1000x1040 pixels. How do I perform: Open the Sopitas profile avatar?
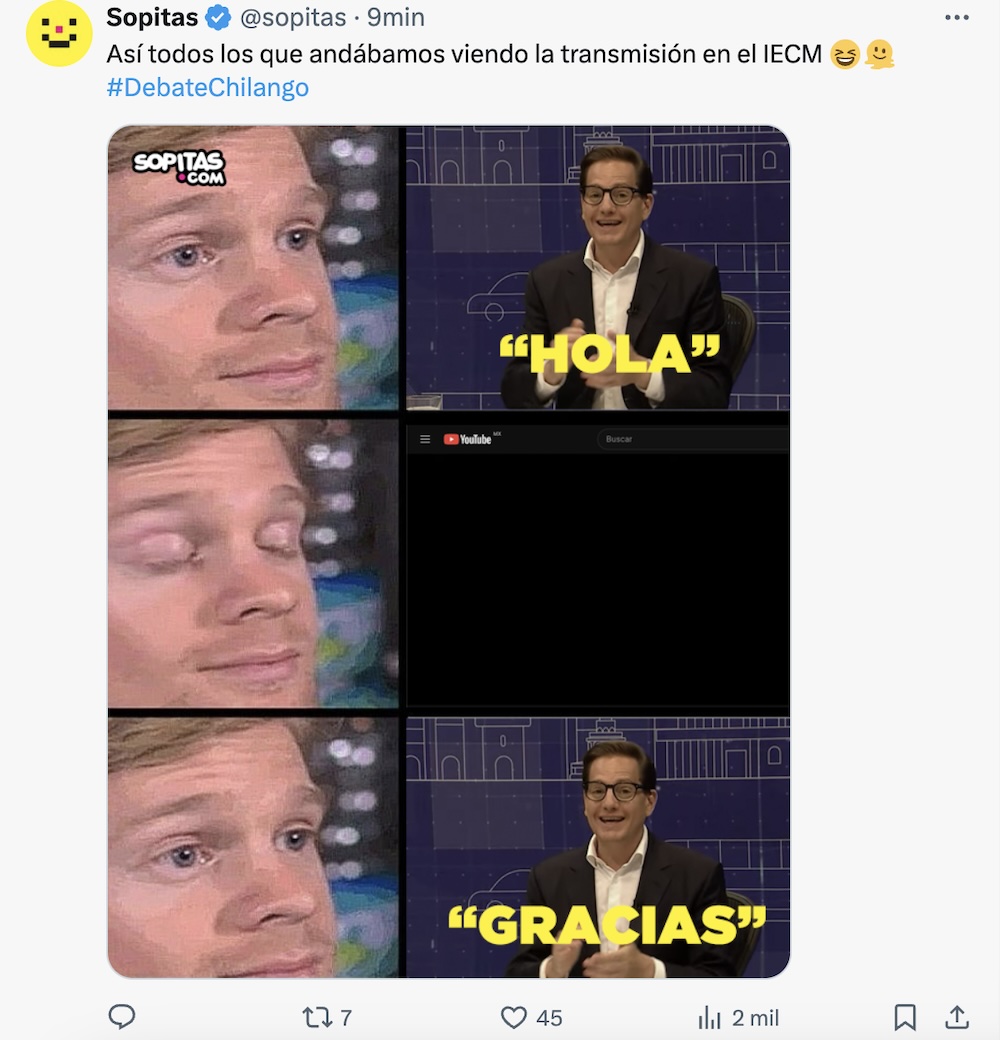[x=59, y=34]
